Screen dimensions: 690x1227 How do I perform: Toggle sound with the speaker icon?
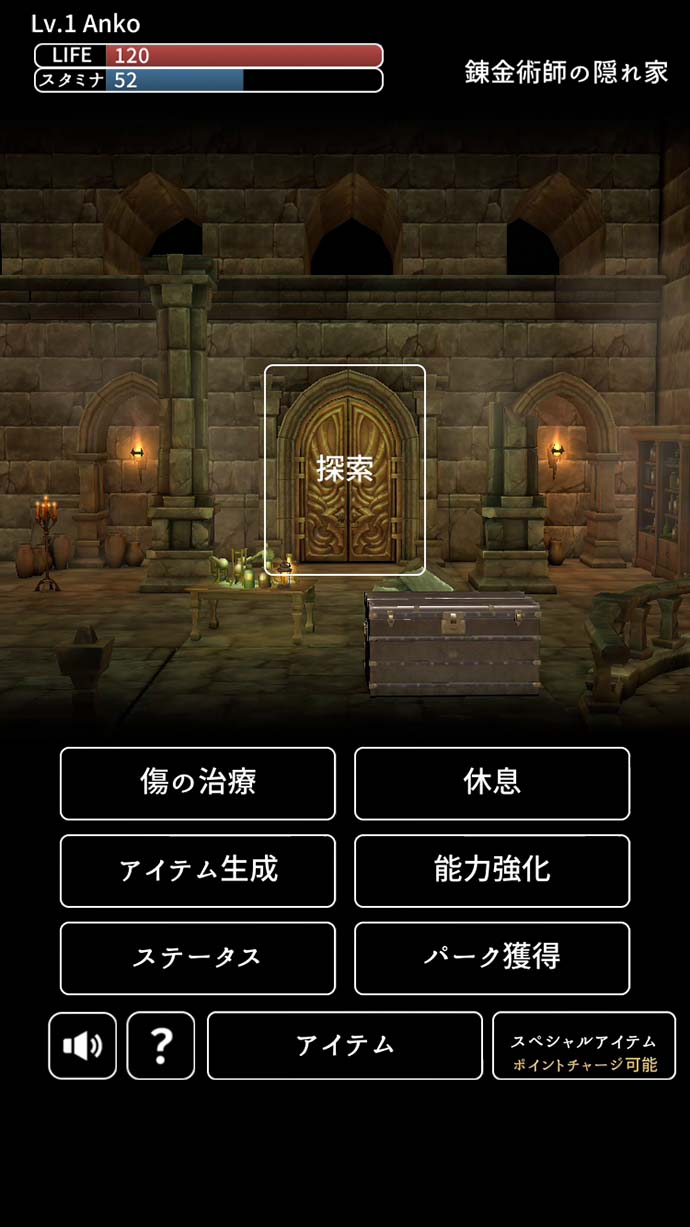[83, 1046]
